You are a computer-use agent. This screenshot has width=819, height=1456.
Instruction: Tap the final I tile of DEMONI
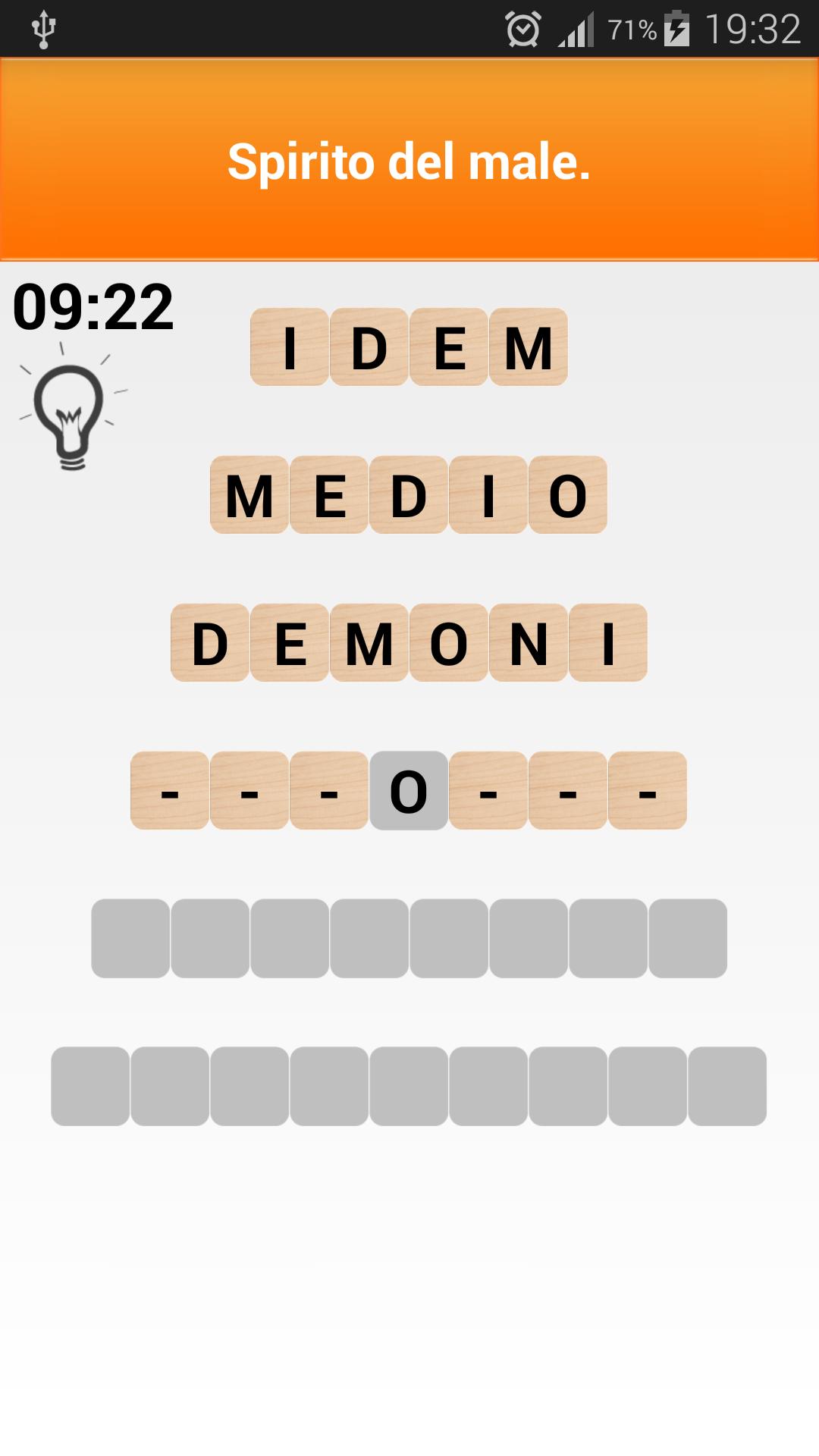coord(610,643)
